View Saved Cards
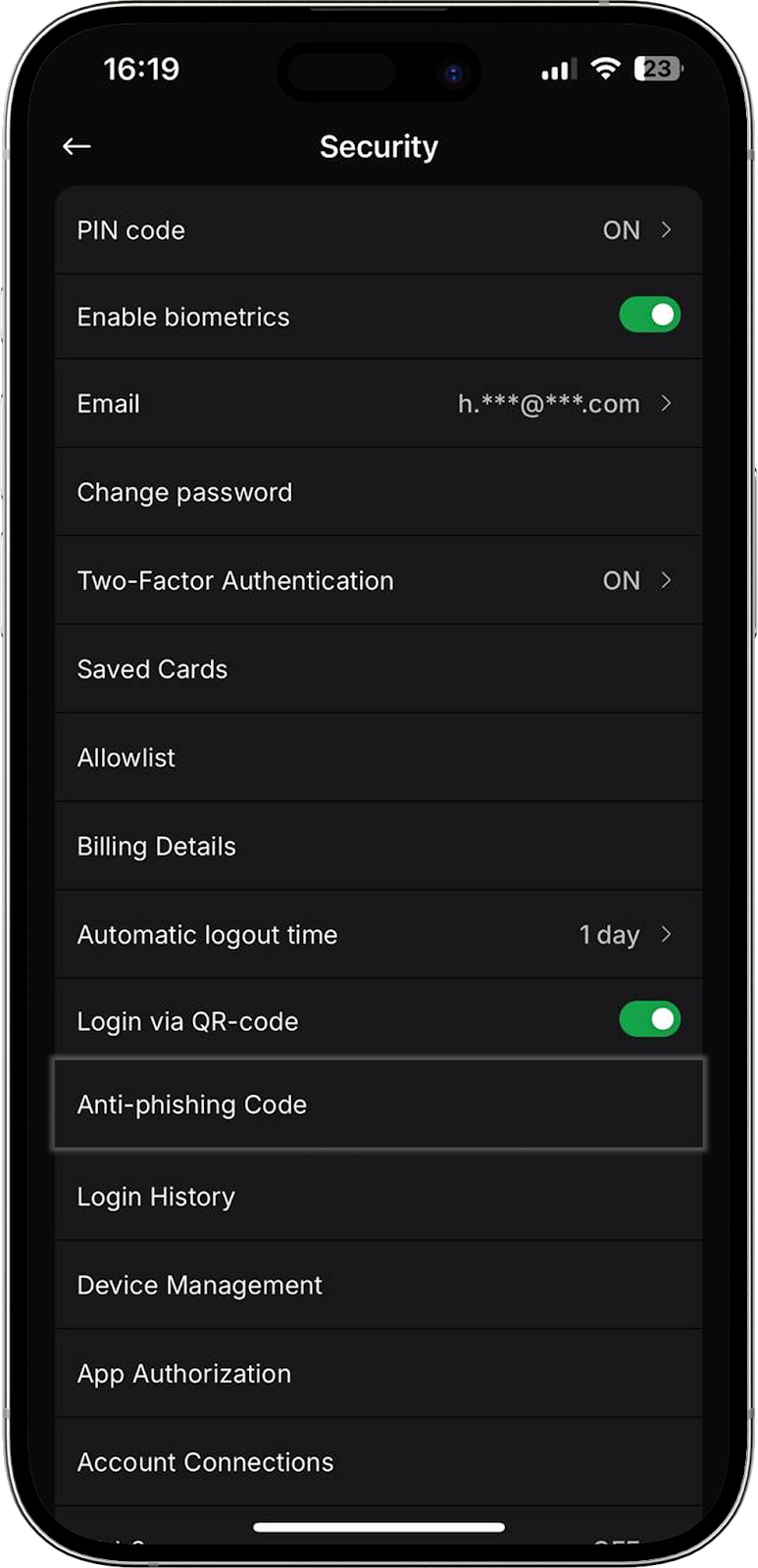The image size is (758, 1568). 379,669
